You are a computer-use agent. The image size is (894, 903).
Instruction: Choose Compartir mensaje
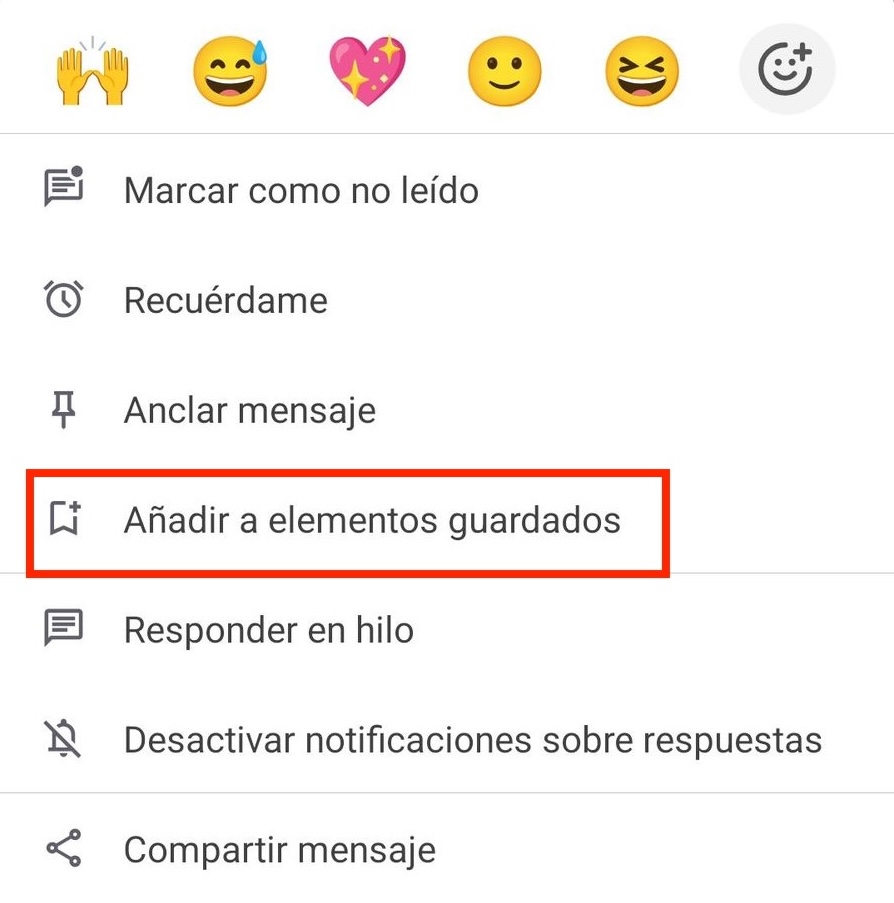click(x=279, y=850)
